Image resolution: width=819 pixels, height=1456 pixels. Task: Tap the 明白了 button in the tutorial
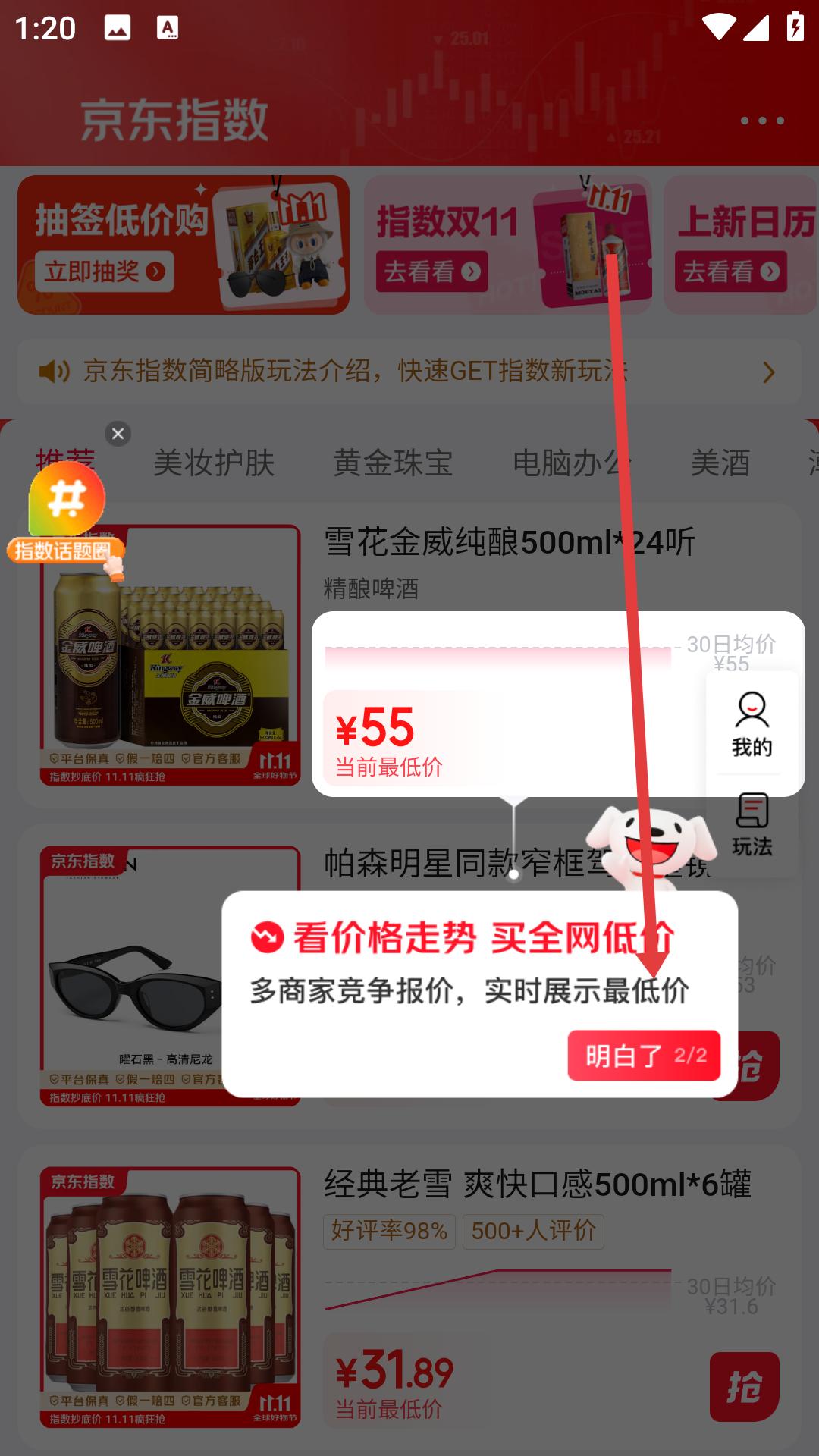(x=644, y=1055)
